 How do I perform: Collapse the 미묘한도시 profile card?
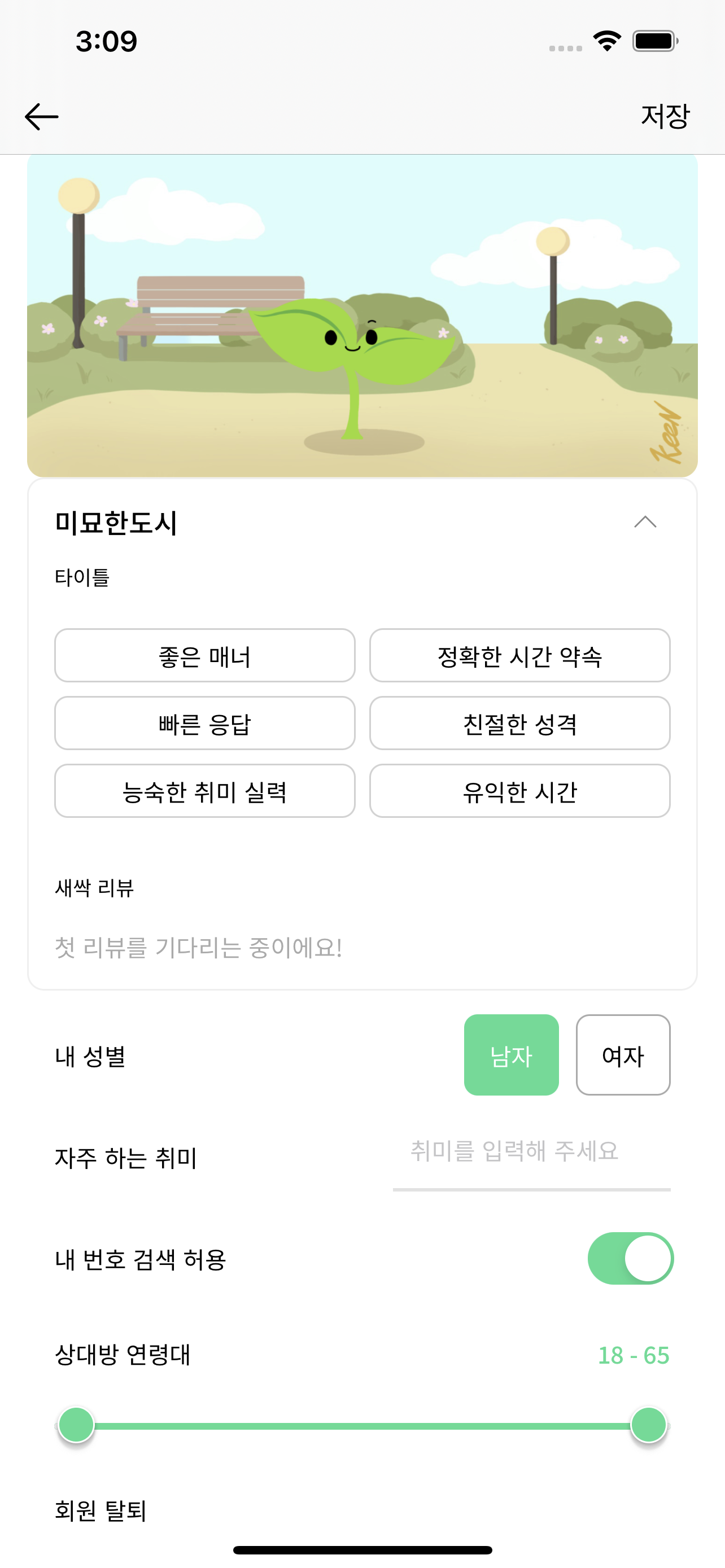coord(645,522)
